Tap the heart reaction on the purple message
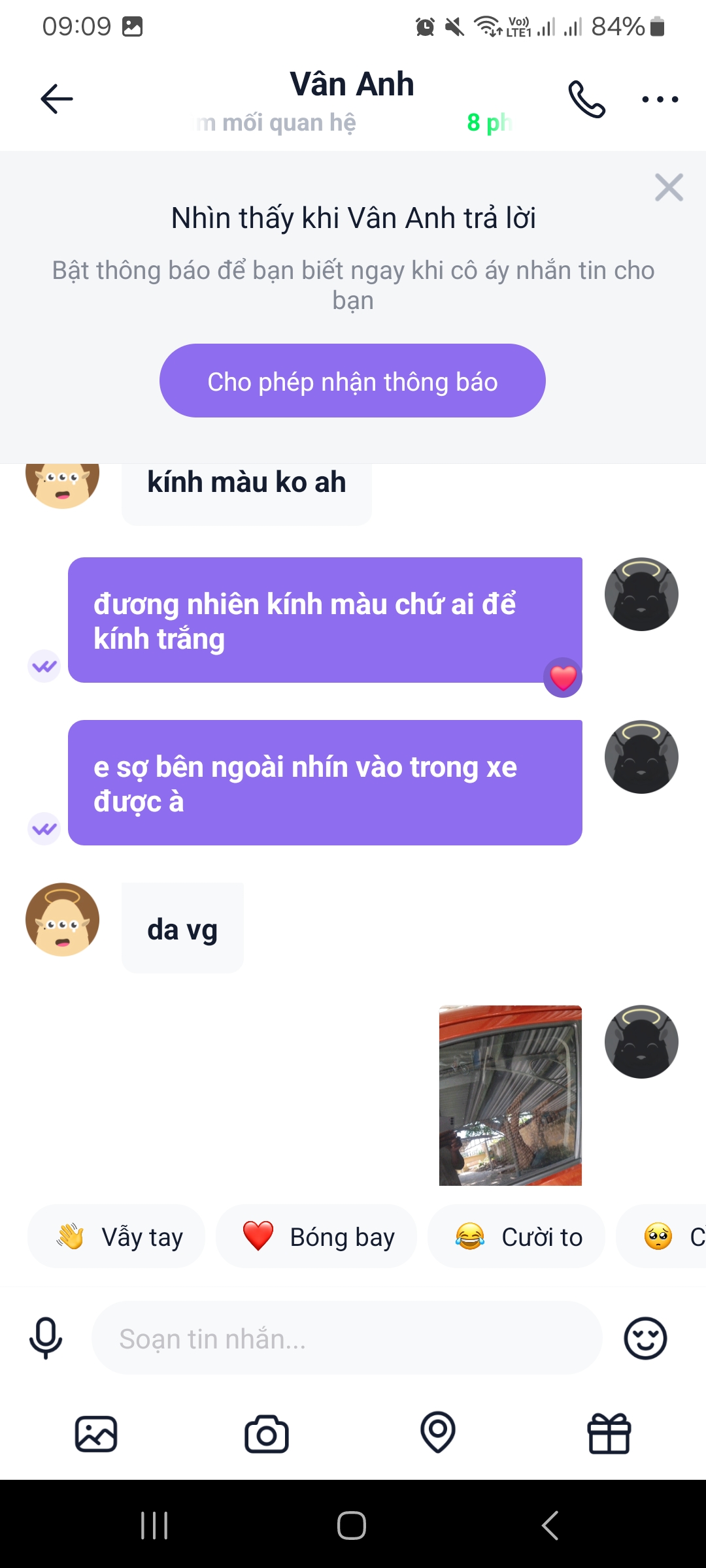Image resolution: width=706 pixels, height=1568 pixels. [562, 678]
